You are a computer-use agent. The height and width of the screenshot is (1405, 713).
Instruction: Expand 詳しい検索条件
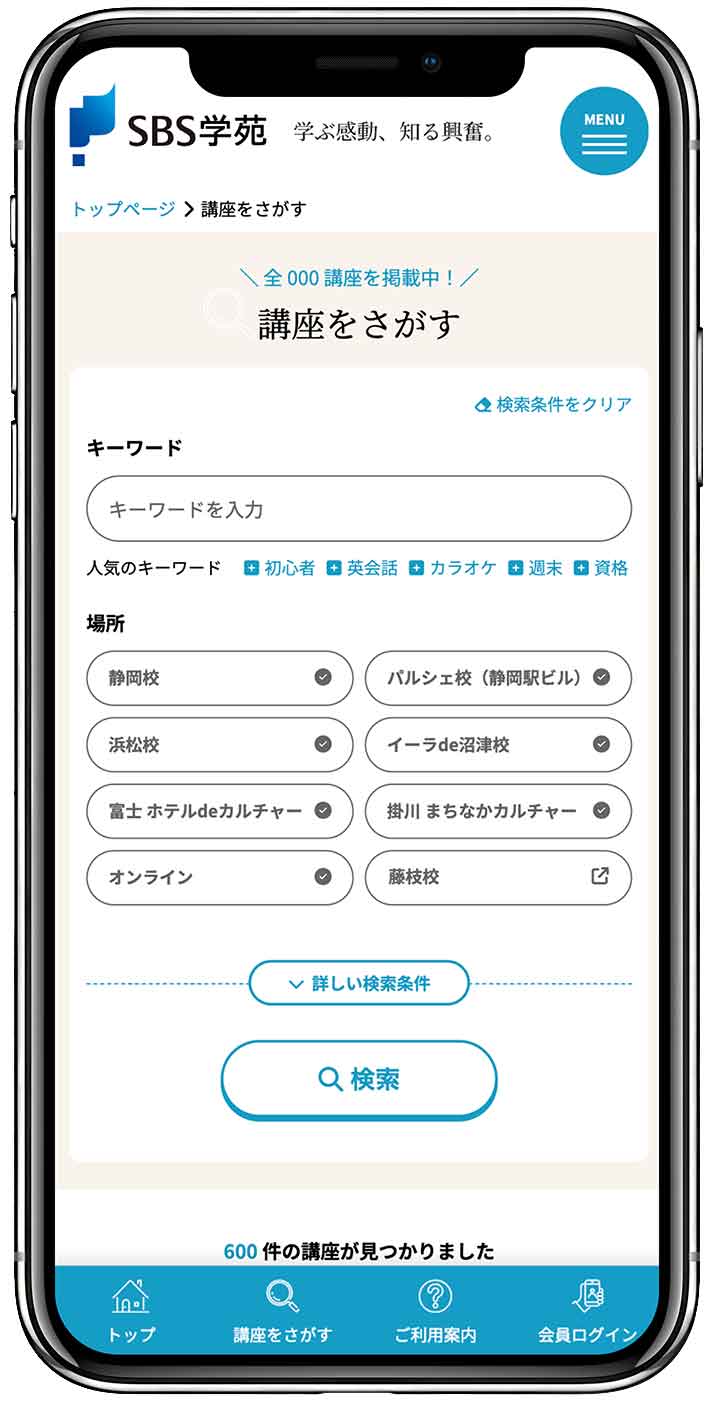pyautogui.click(x=359, y=984)
